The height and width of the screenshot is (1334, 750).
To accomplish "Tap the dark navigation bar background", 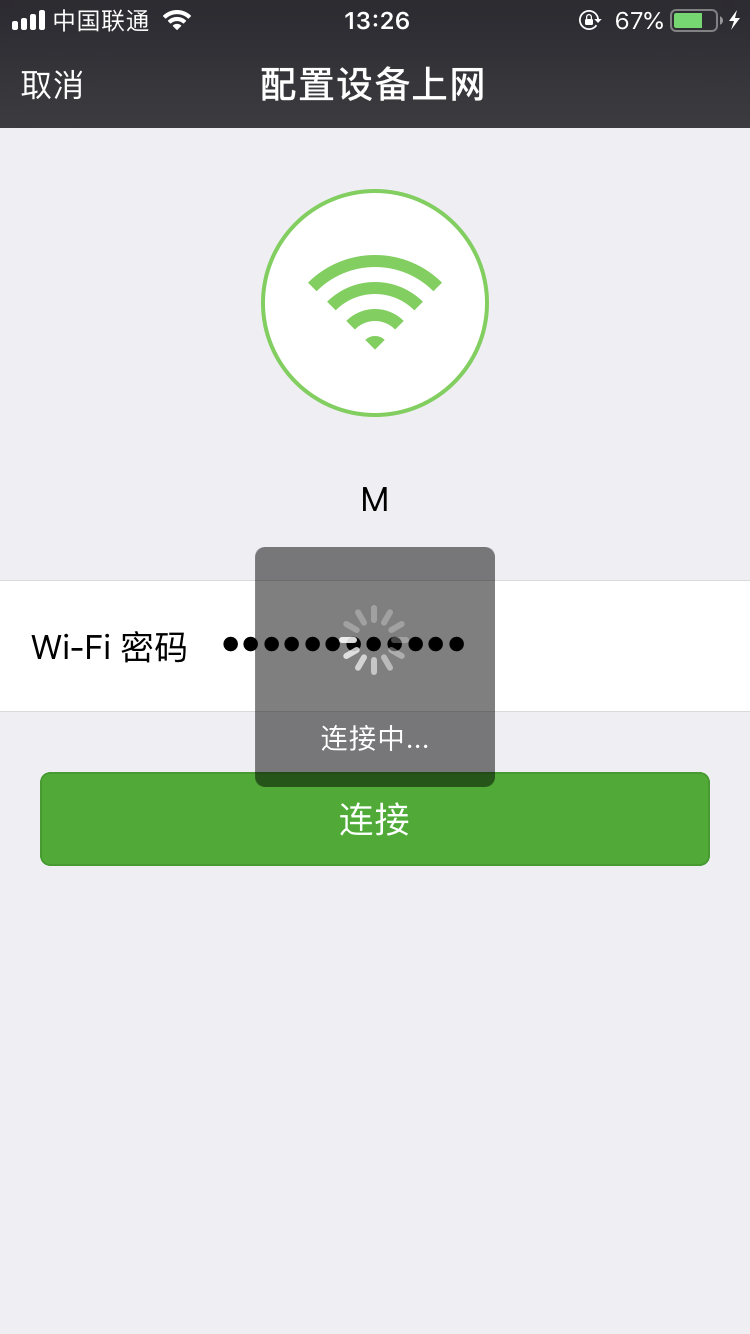I will [x=600, y=86].
